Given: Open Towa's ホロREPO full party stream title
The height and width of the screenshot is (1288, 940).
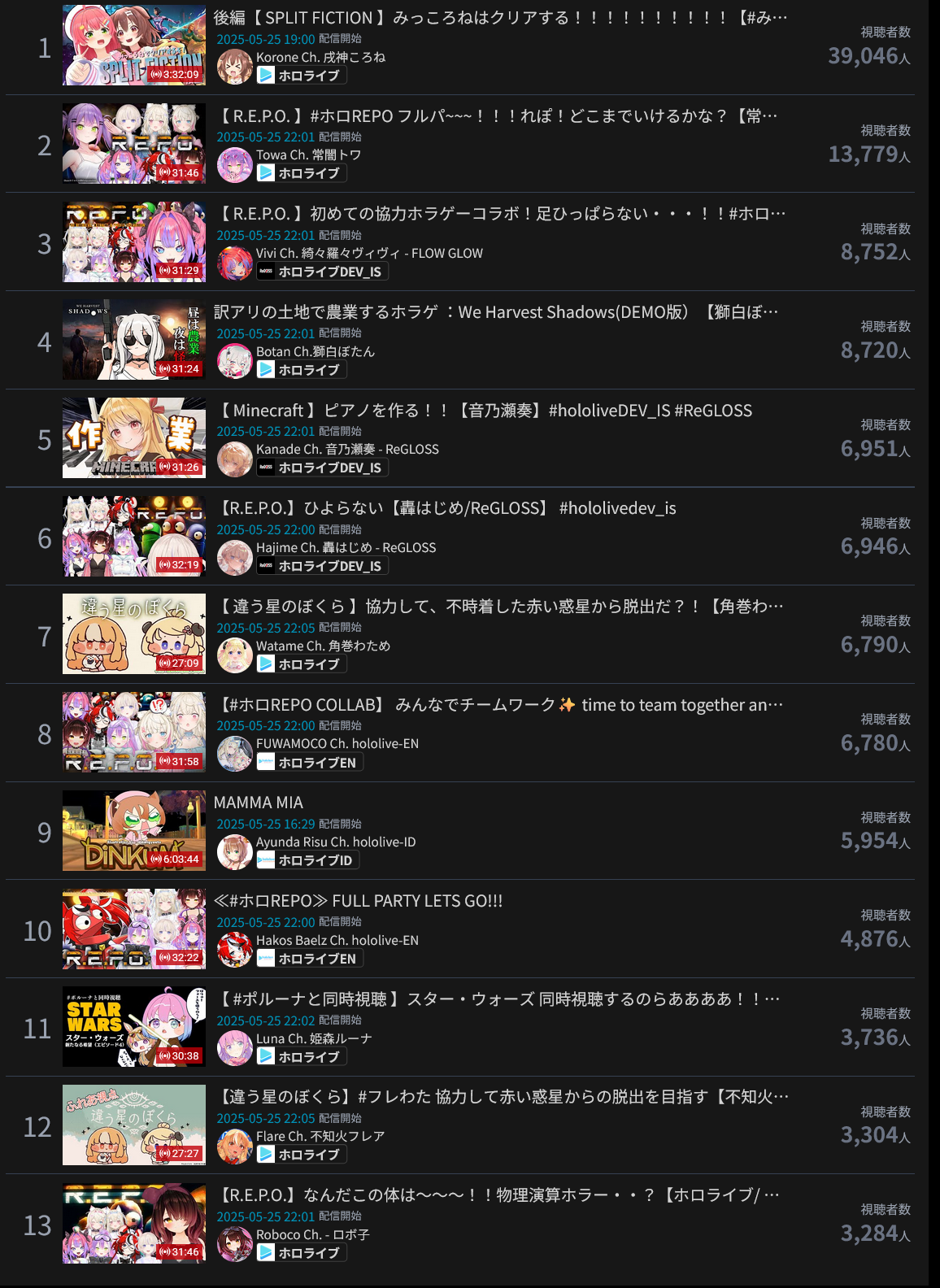Looking at the screenshot, I should pos(496,116).
